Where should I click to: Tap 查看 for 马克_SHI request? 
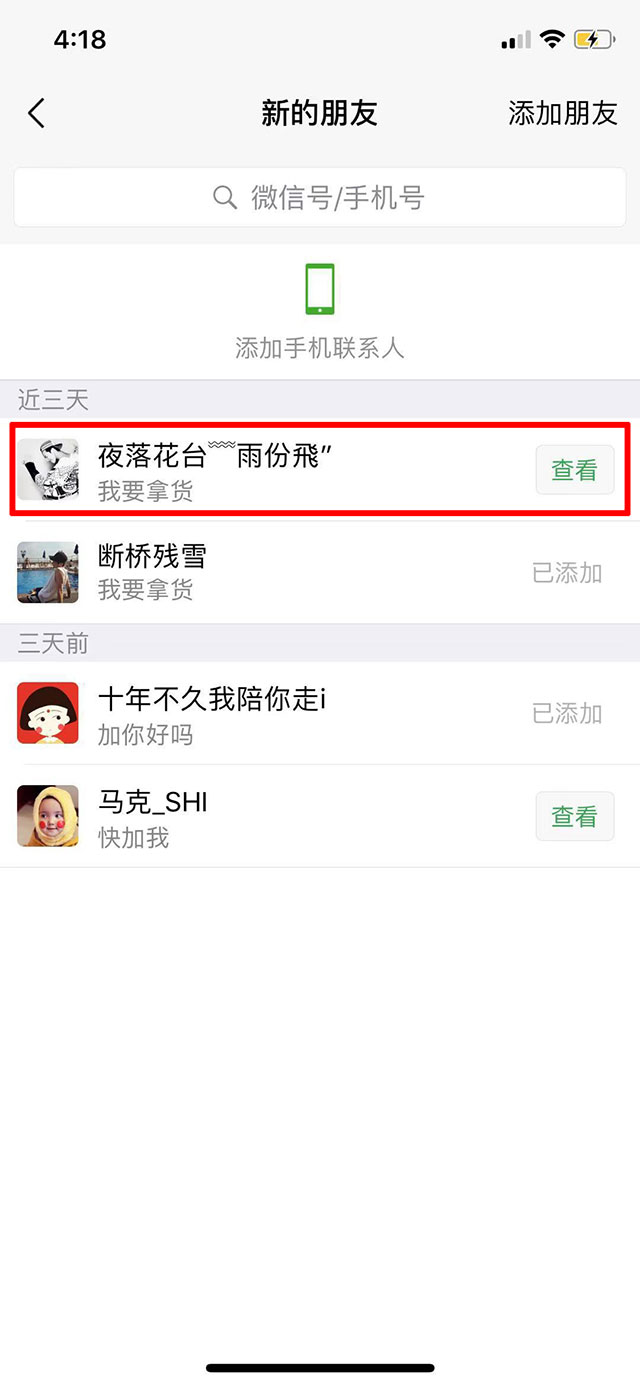(x=574, y=817)
